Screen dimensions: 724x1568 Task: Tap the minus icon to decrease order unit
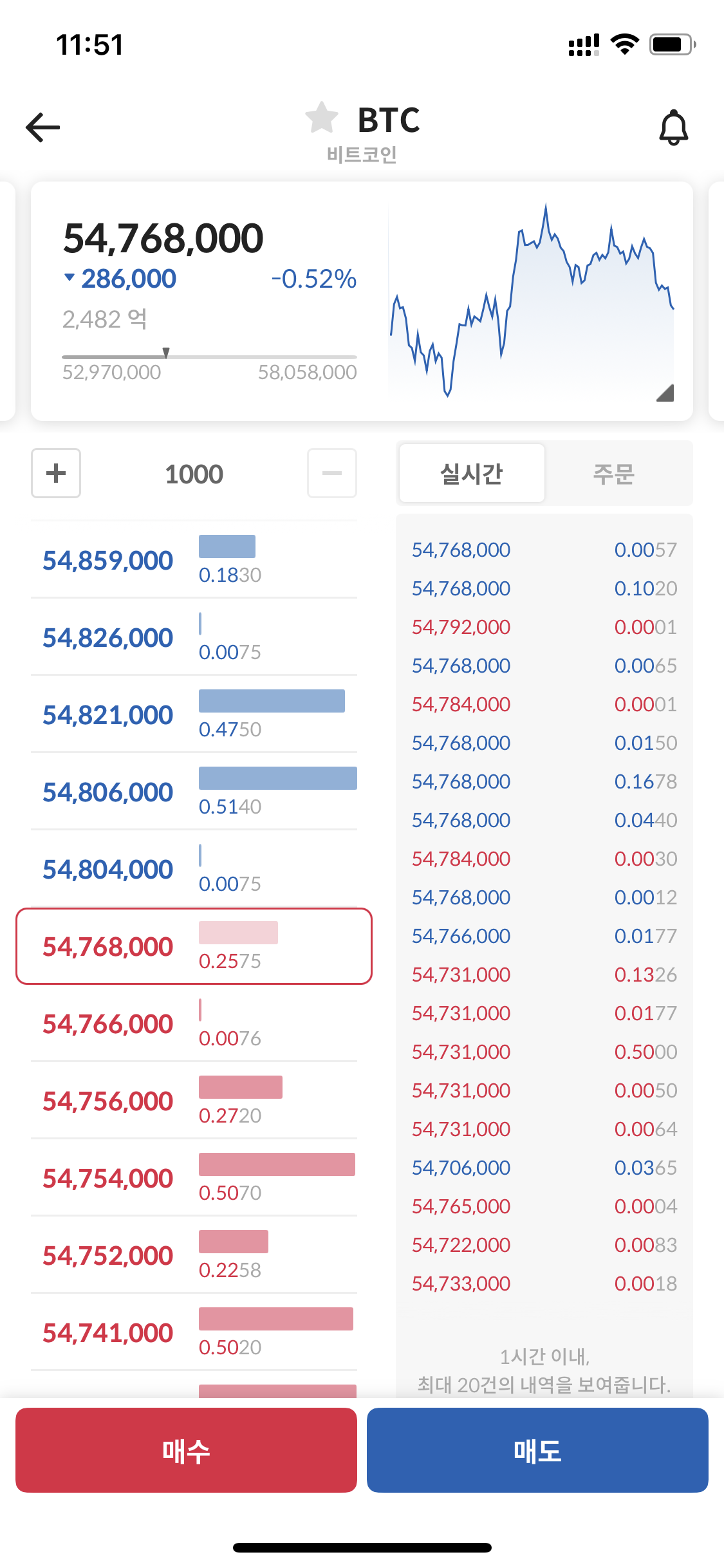(332, 473)
